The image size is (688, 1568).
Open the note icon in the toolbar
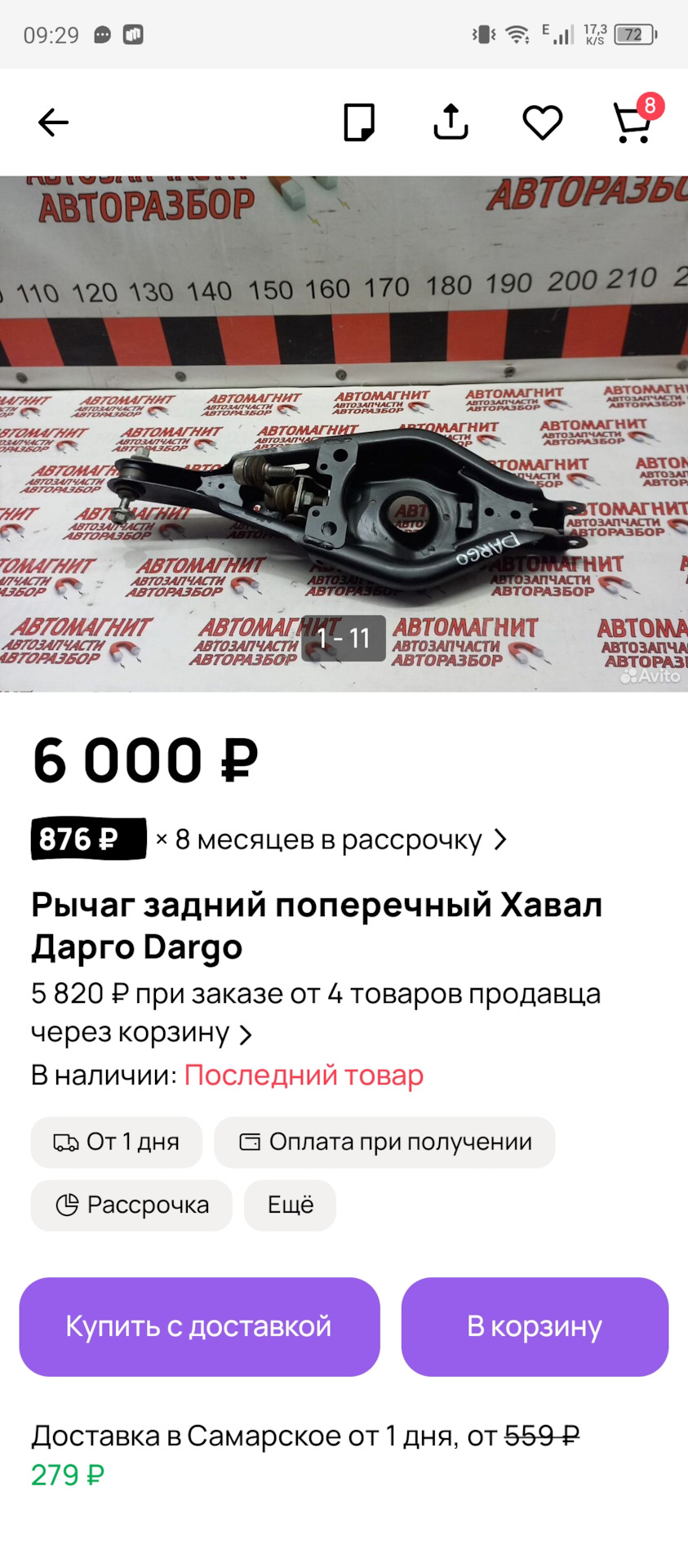359,122
